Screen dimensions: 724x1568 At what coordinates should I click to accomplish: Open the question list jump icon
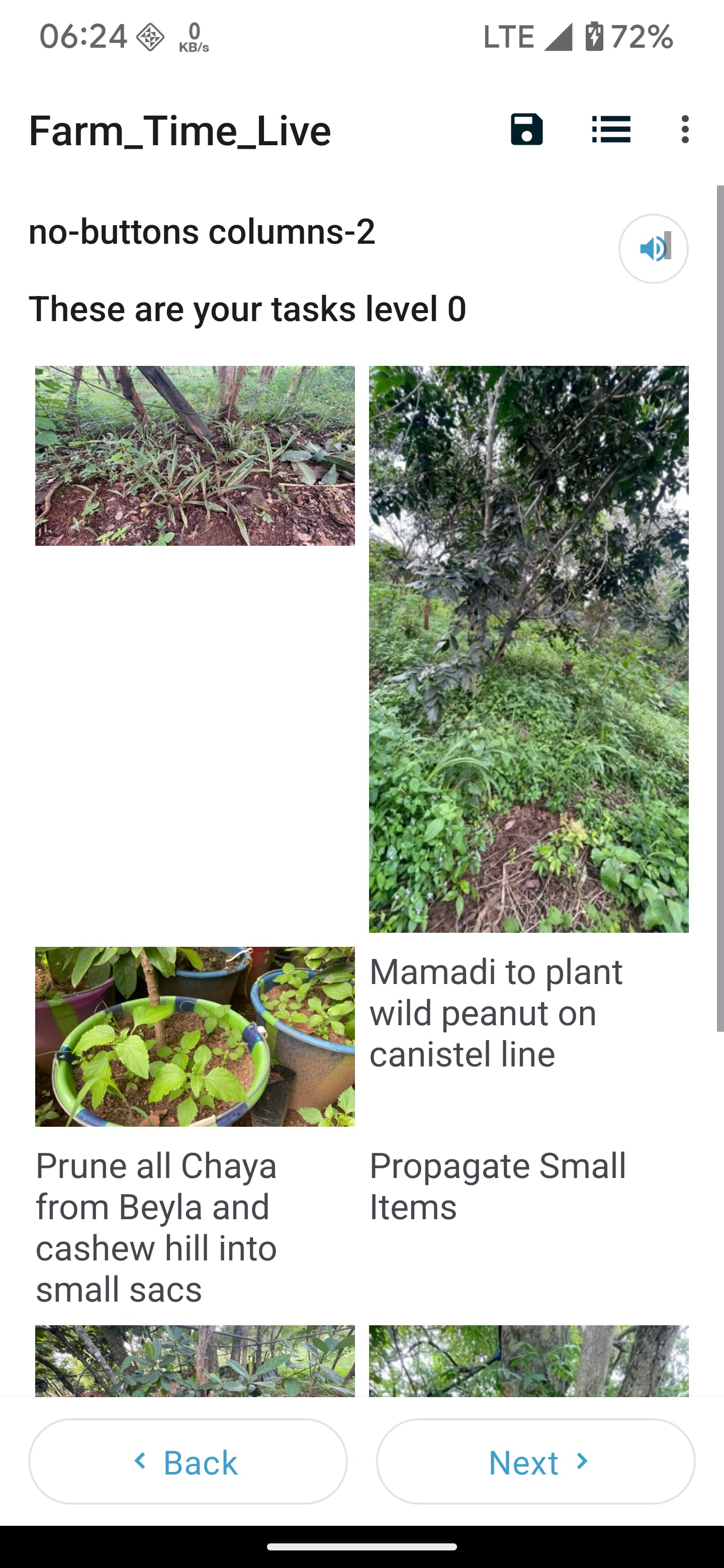click(x=611, y=130)
